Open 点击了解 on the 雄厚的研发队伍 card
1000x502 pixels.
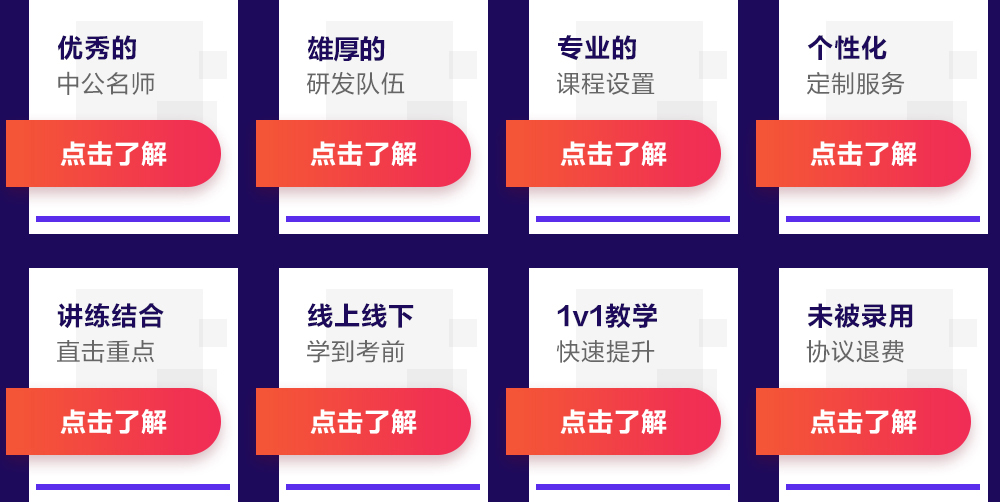click(x=363, y=154)
